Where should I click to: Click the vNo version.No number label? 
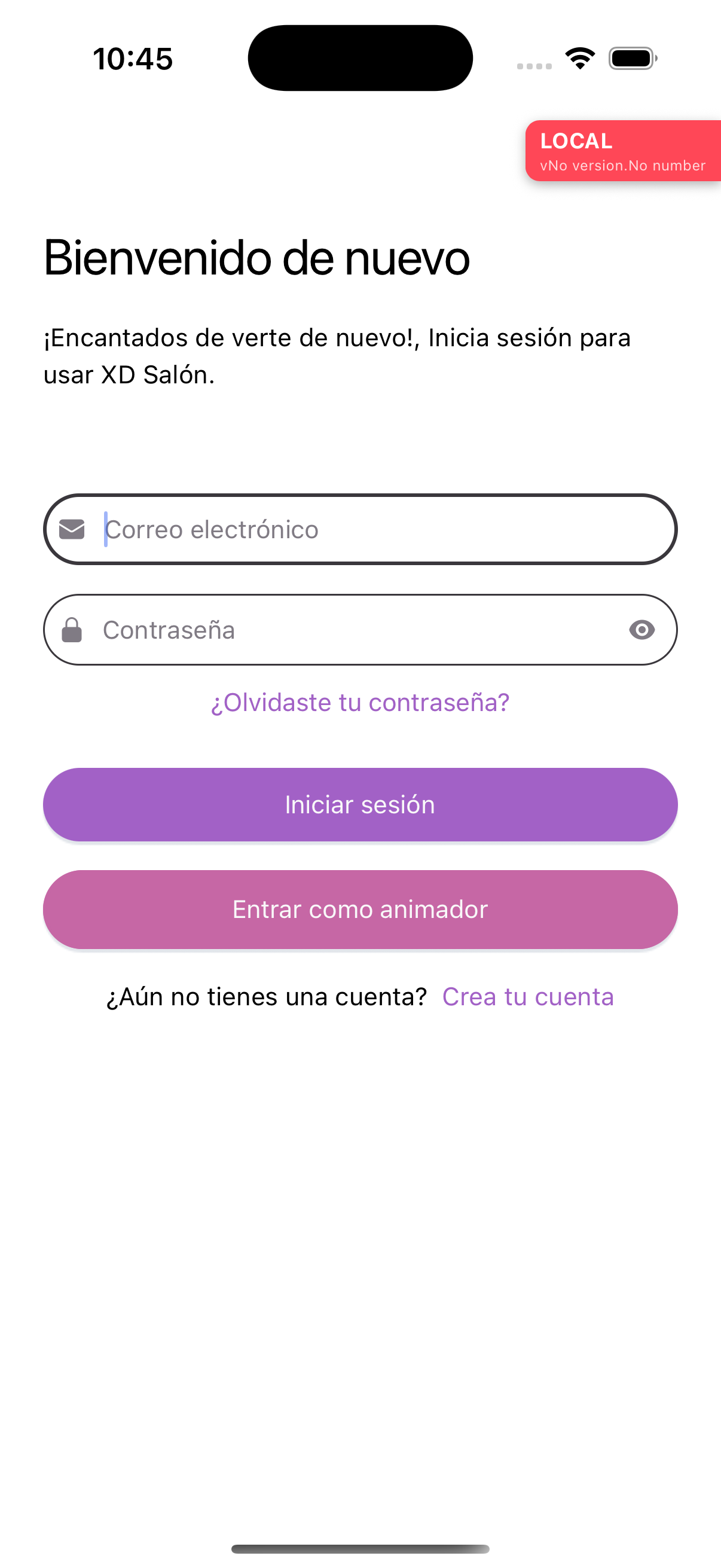pos(622,165)
